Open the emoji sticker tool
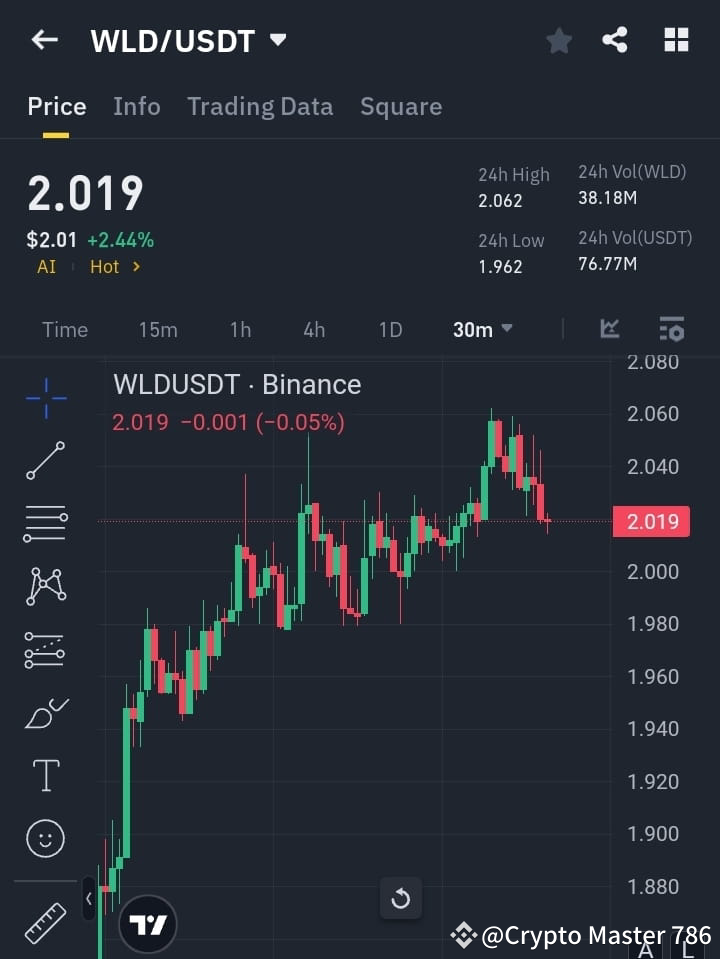 coord(45,838)
